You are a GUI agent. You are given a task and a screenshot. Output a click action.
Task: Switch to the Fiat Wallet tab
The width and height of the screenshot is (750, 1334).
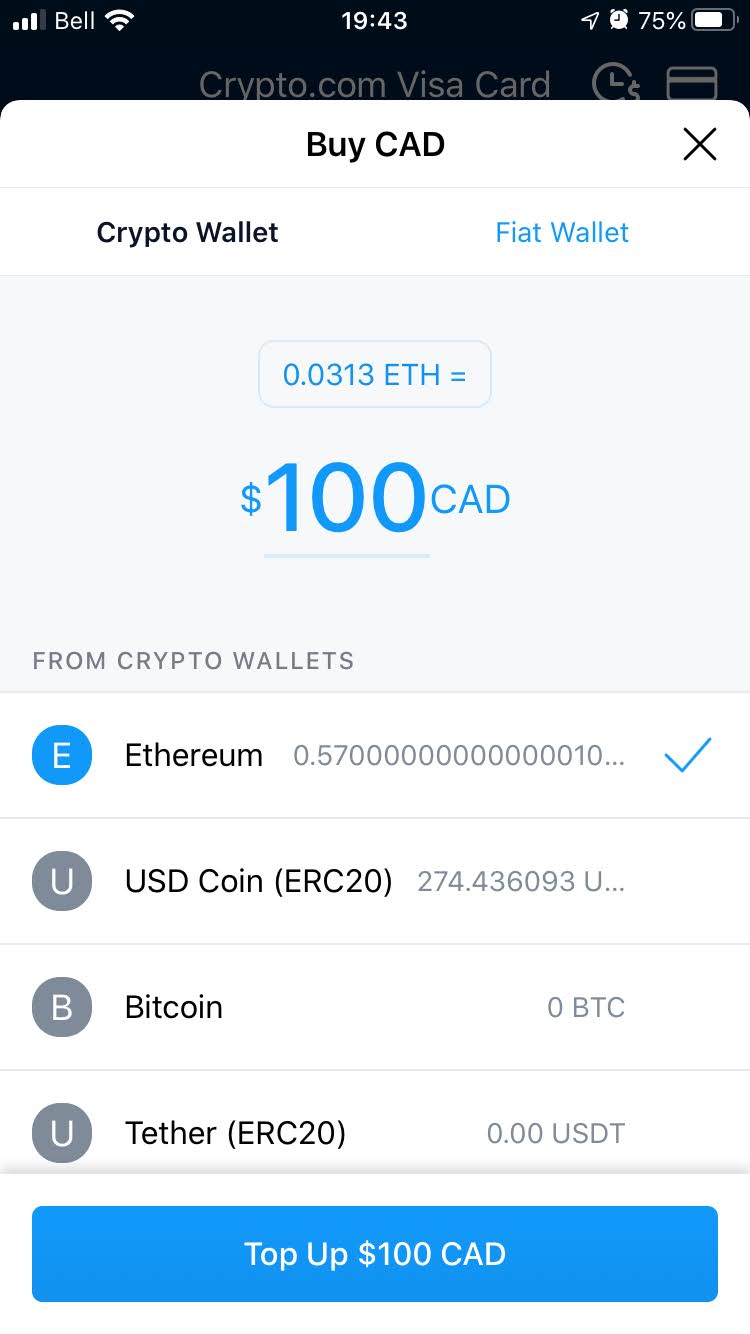(x=562, y=232)
